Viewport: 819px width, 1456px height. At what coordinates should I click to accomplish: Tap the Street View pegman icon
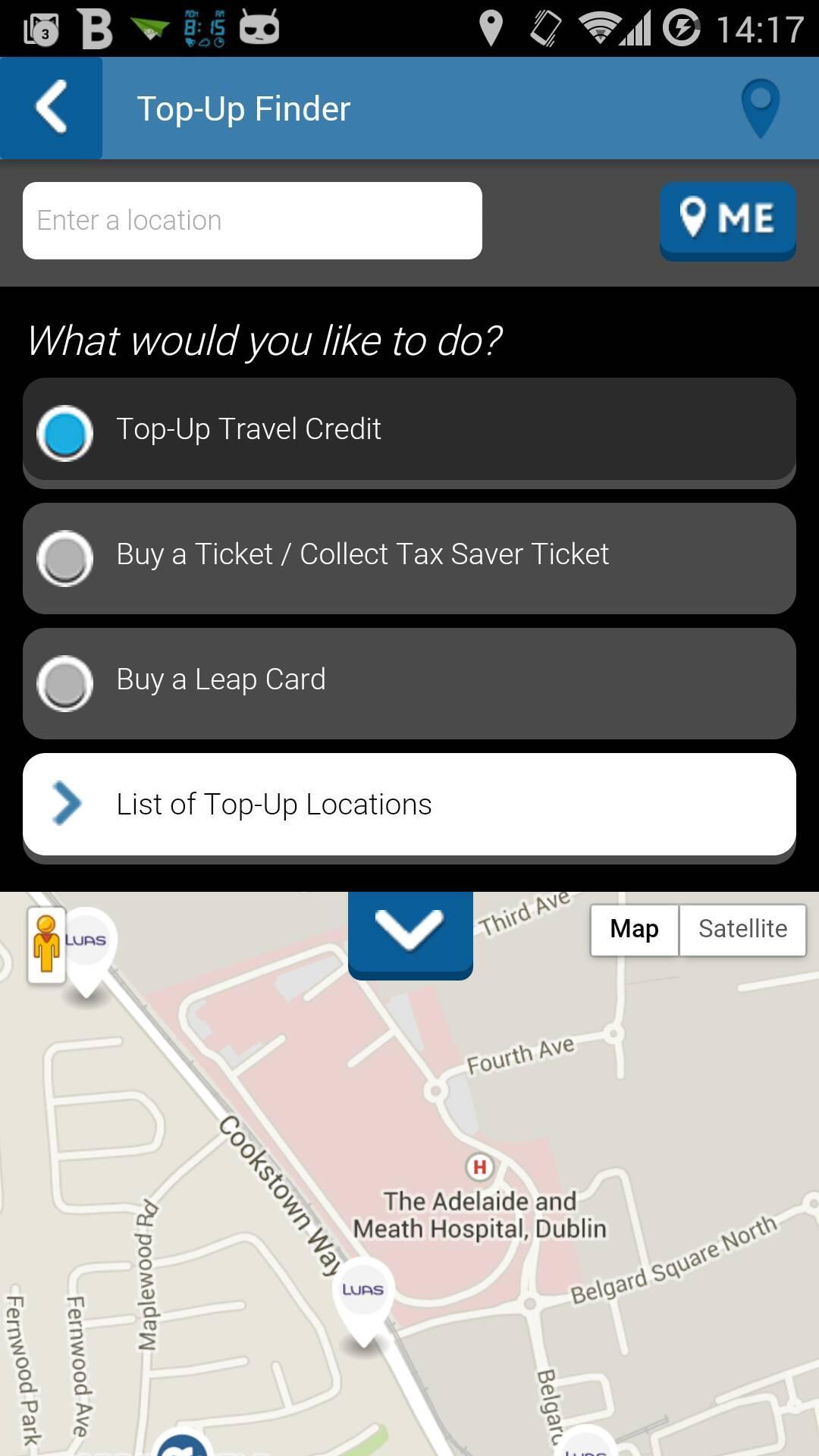pyautogui.click(x=46, y=945)
